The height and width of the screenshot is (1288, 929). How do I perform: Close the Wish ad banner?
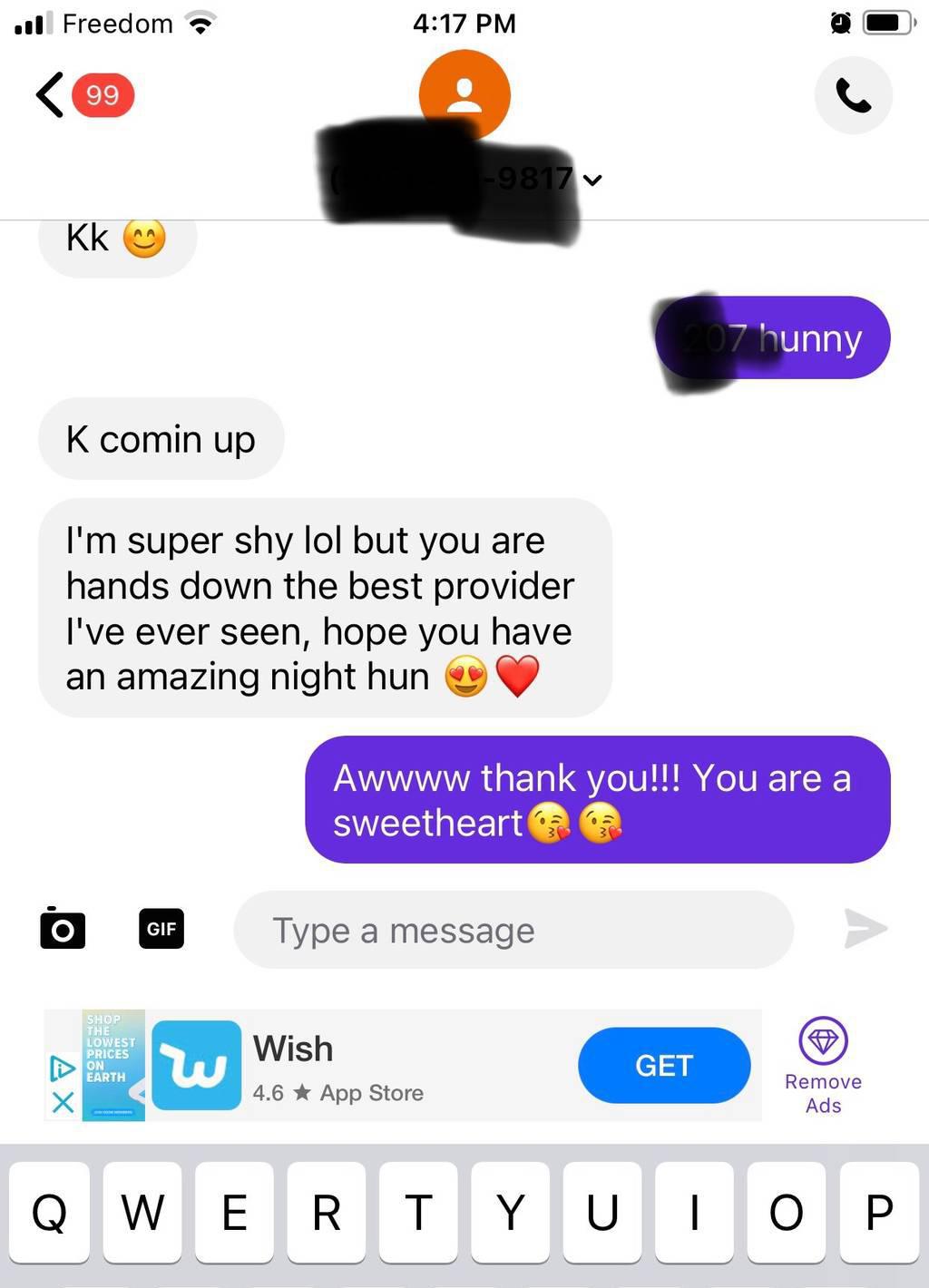63,1102
